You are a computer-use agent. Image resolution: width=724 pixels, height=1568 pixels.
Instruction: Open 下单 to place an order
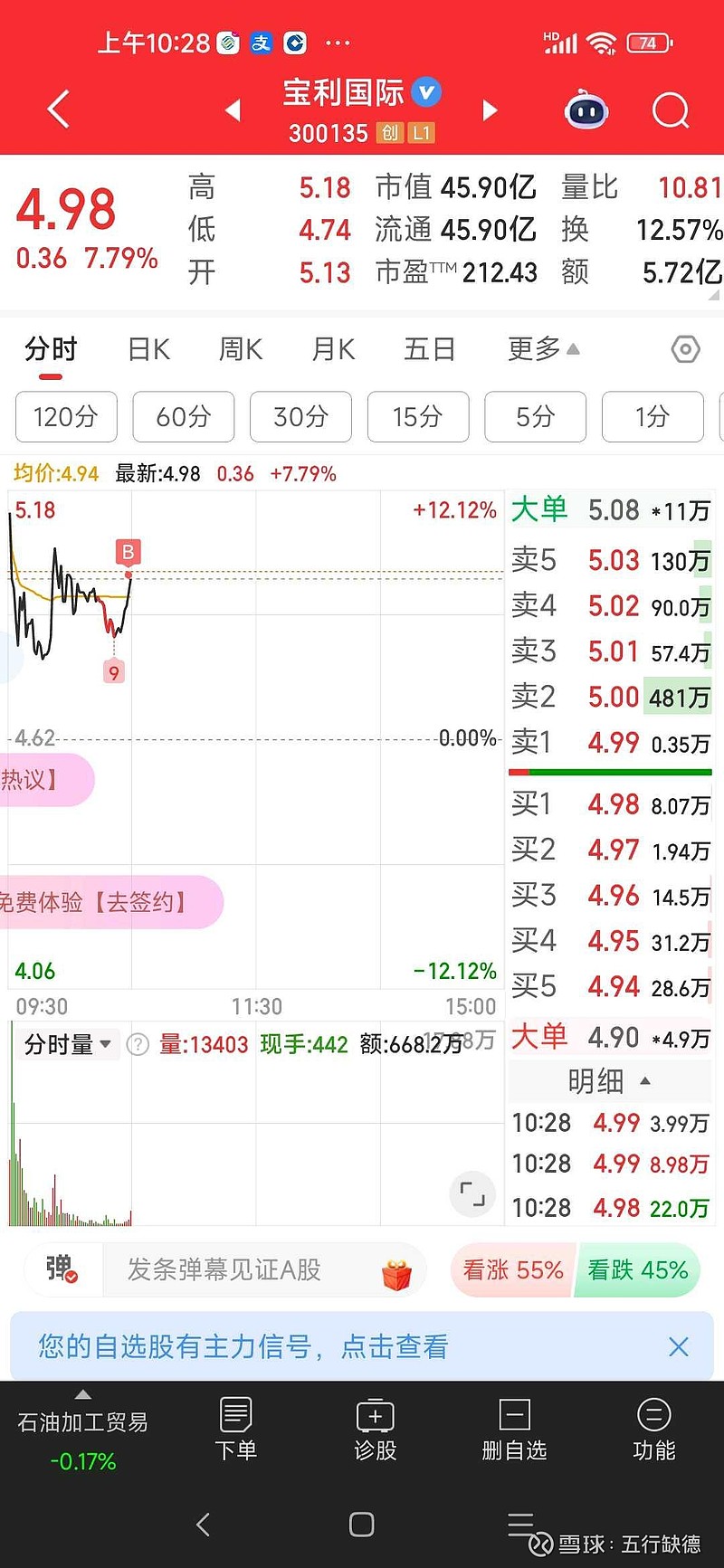point(235,1430)
